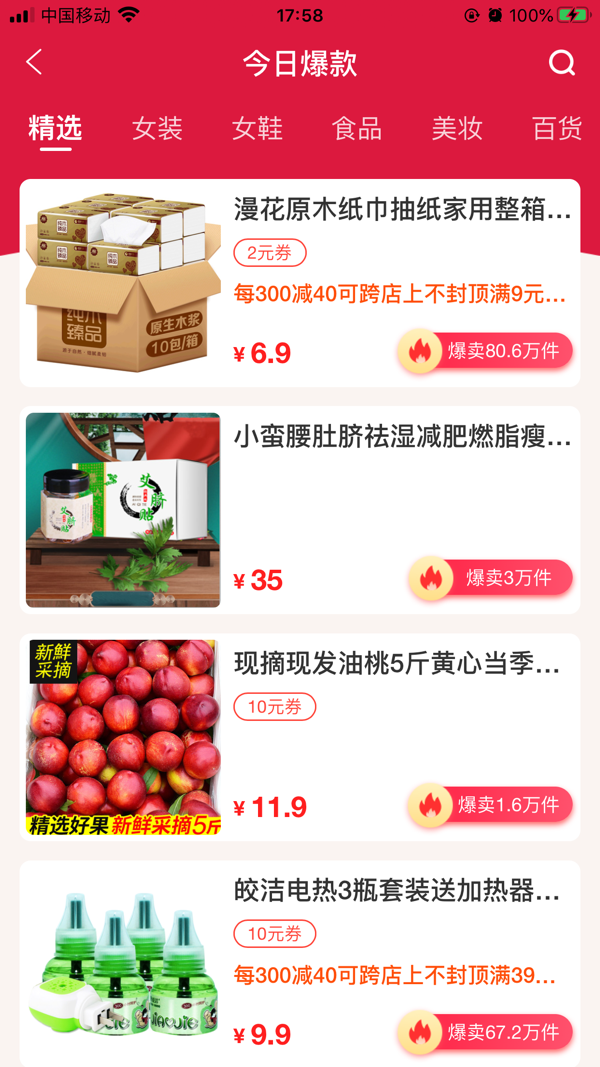Open the 美妆 tab

point(457,128)
